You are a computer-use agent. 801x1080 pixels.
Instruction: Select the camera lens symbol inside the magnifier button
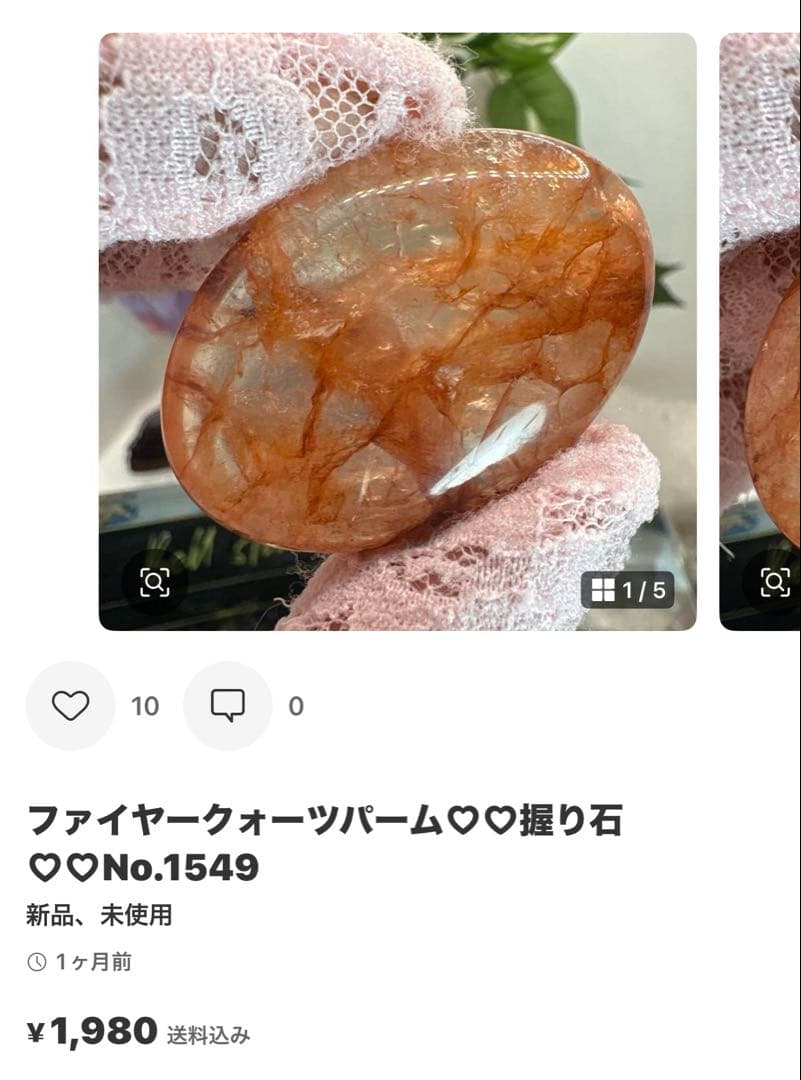pyautogui.click(x=156, y=581)
